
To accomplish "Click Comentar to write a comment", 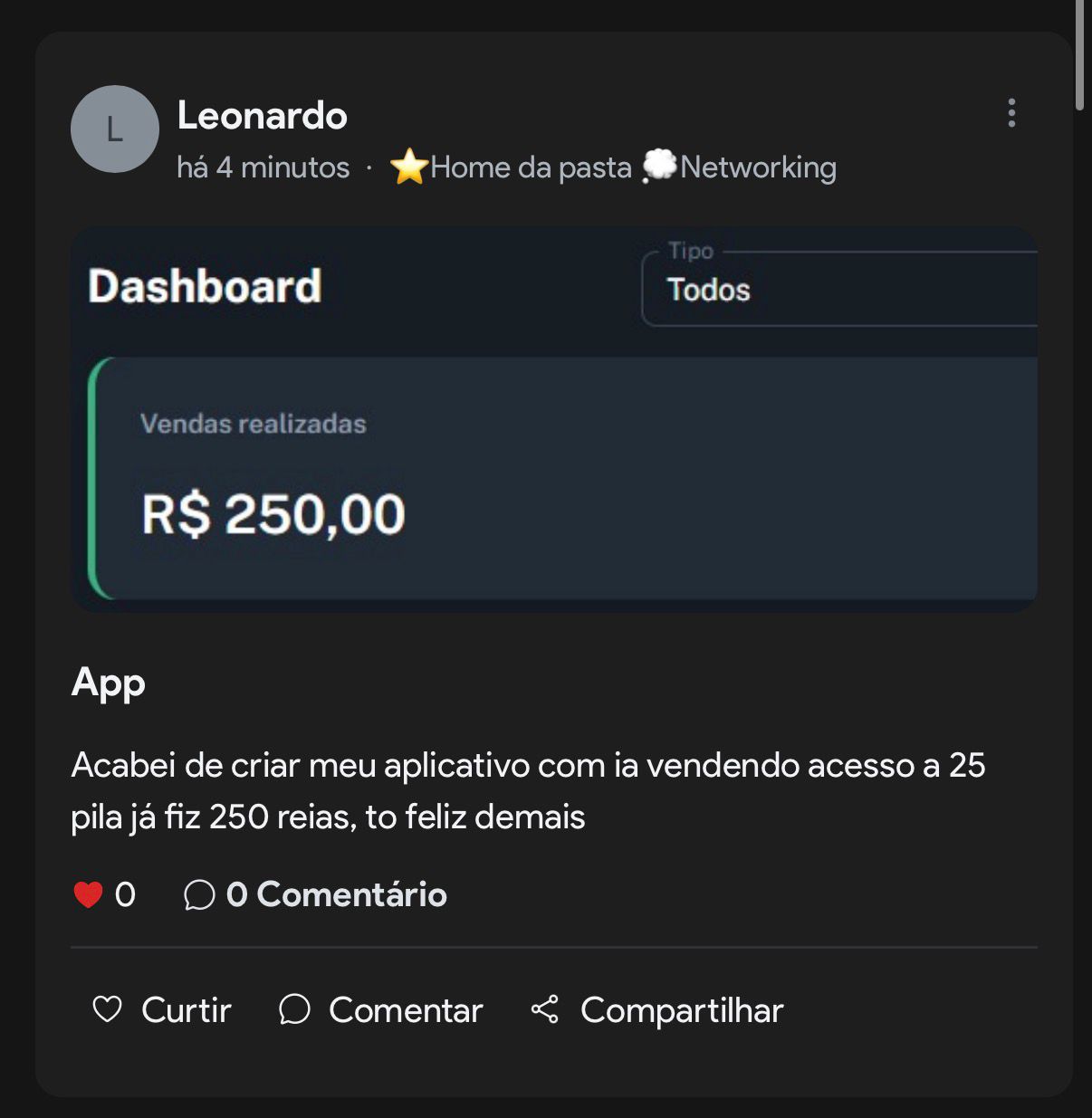I will (406, 1010).
